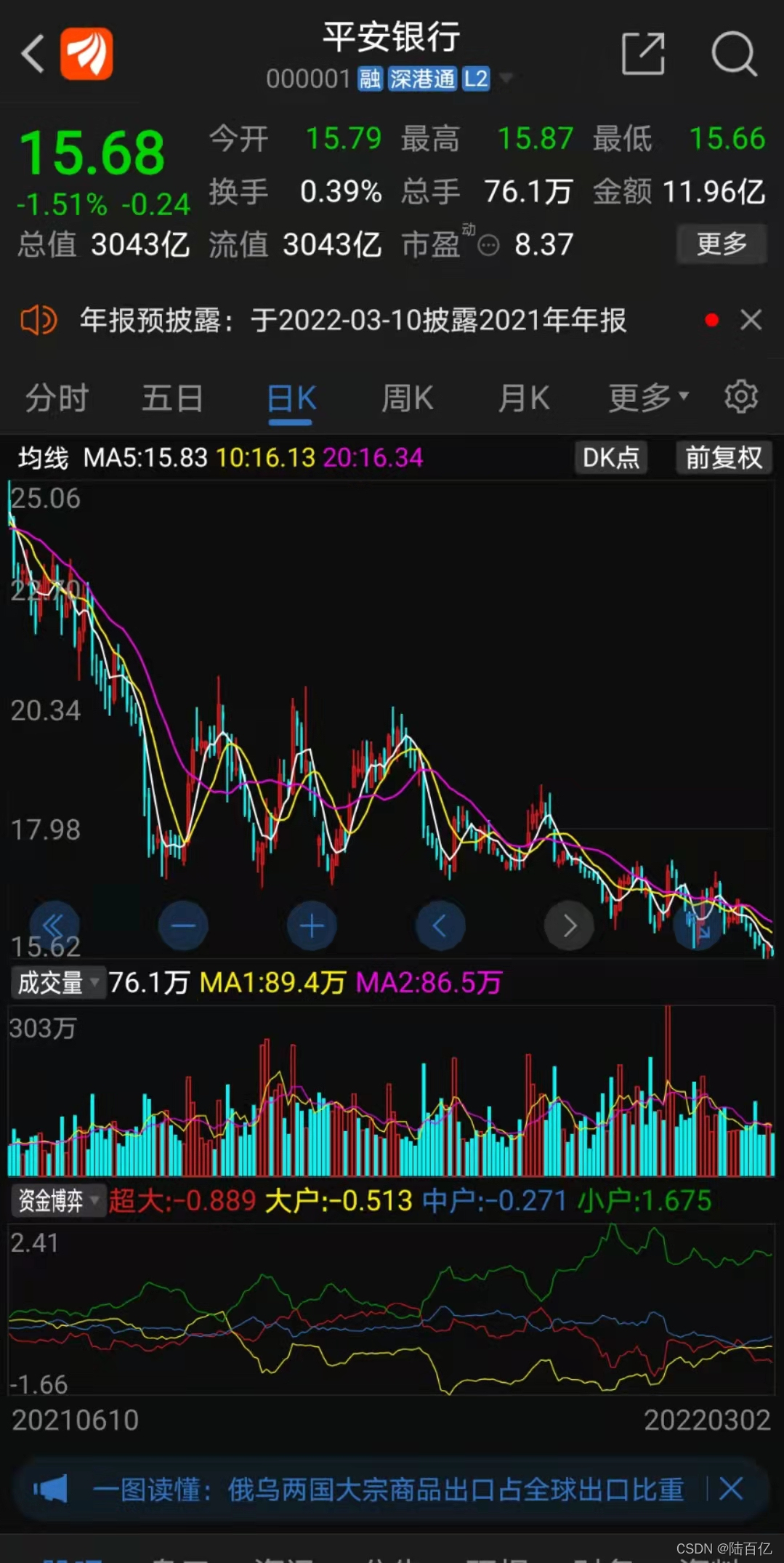Jump to earliest candles with double arrow
This screenshot has height=1563, width=784.
coord(54,925)
